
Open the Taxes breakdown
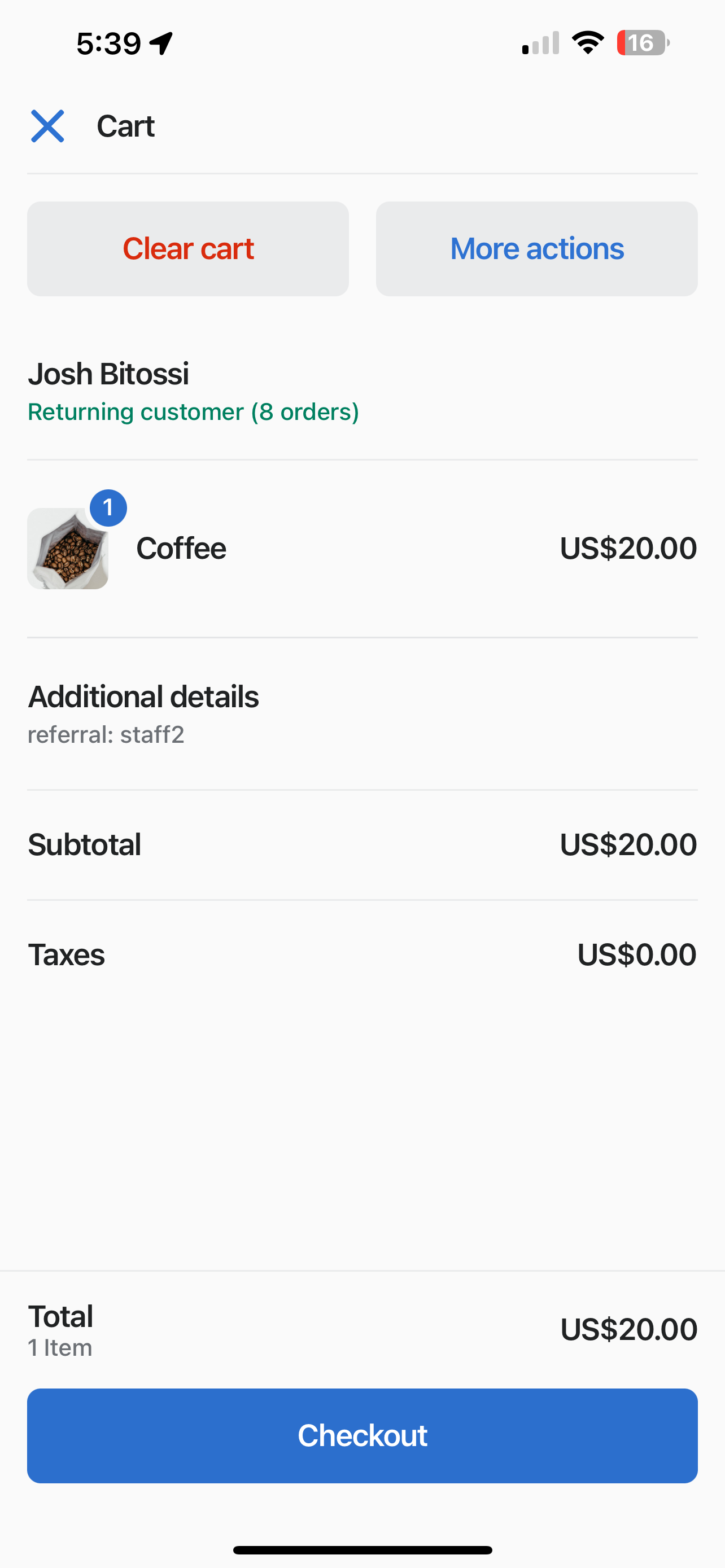[362, 954]
